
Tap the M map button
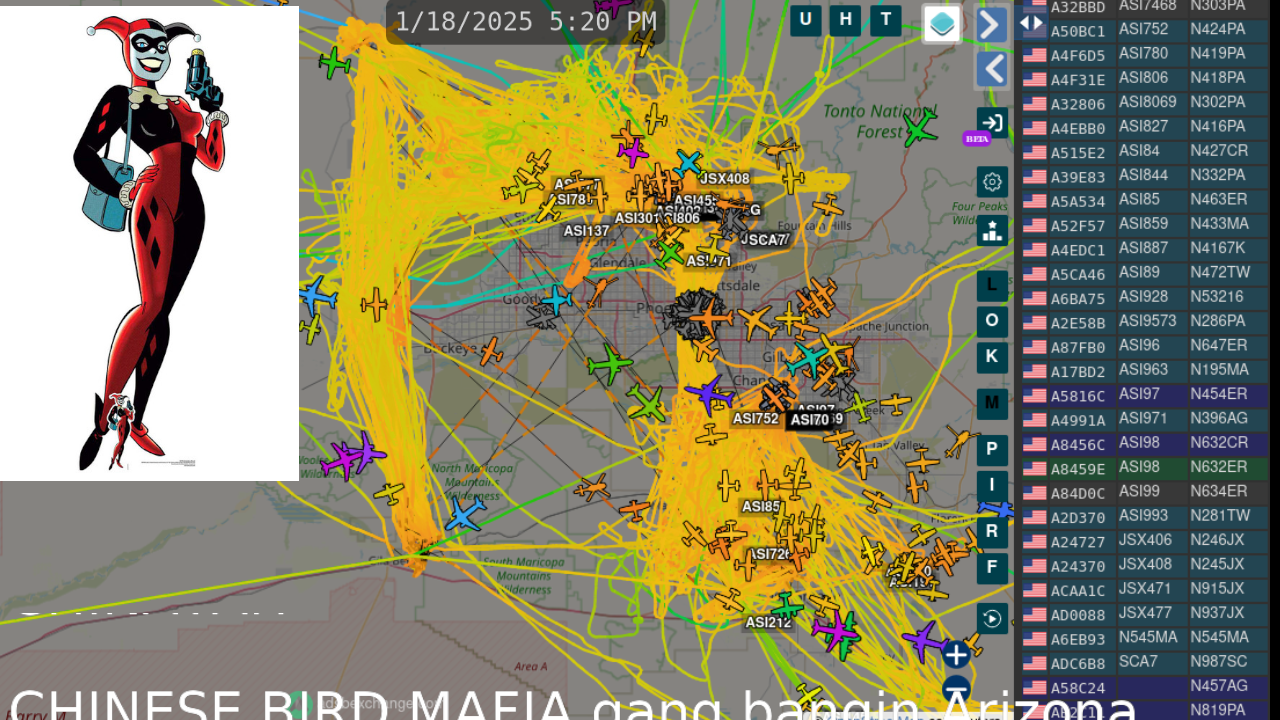coord(992,403)
